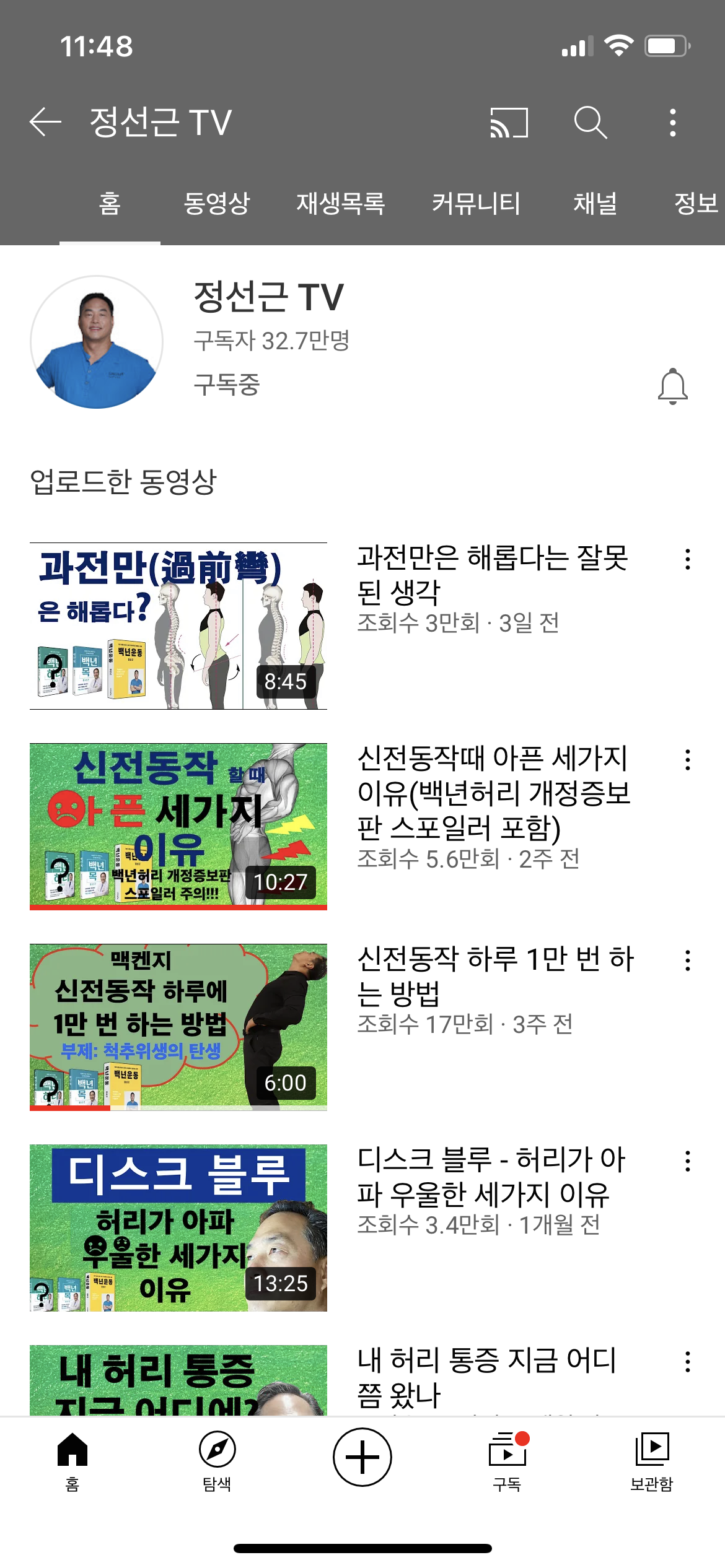Viewport: 725px width, 1568px height.
Task: Switch to the 동영상 tab
Action: pyautogui.click(x=216, y=203)
